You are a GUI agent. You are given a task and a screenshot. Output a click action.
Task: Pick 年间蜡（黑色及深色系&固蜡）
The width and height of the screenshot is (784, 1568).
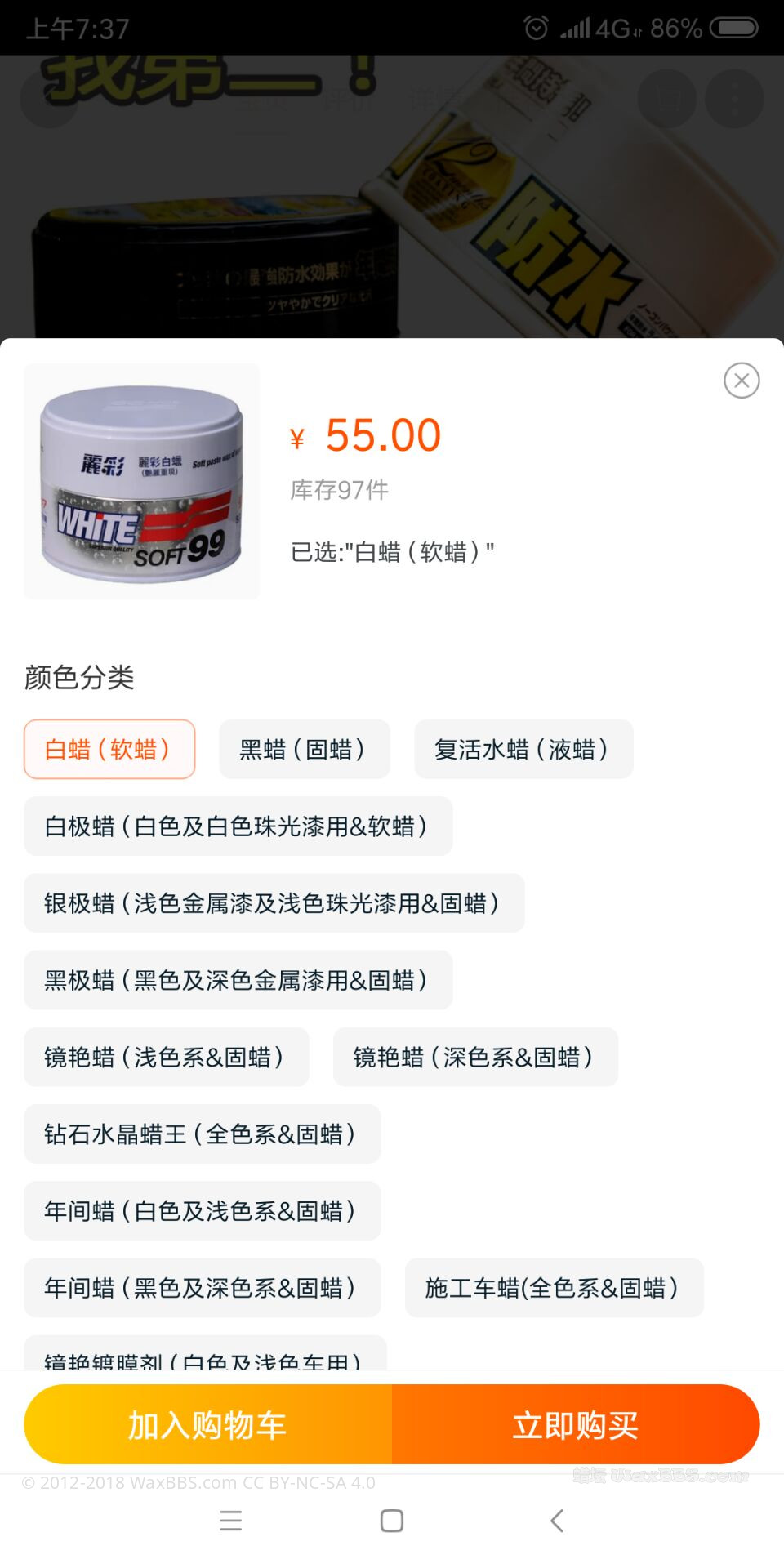[202, 1288]
